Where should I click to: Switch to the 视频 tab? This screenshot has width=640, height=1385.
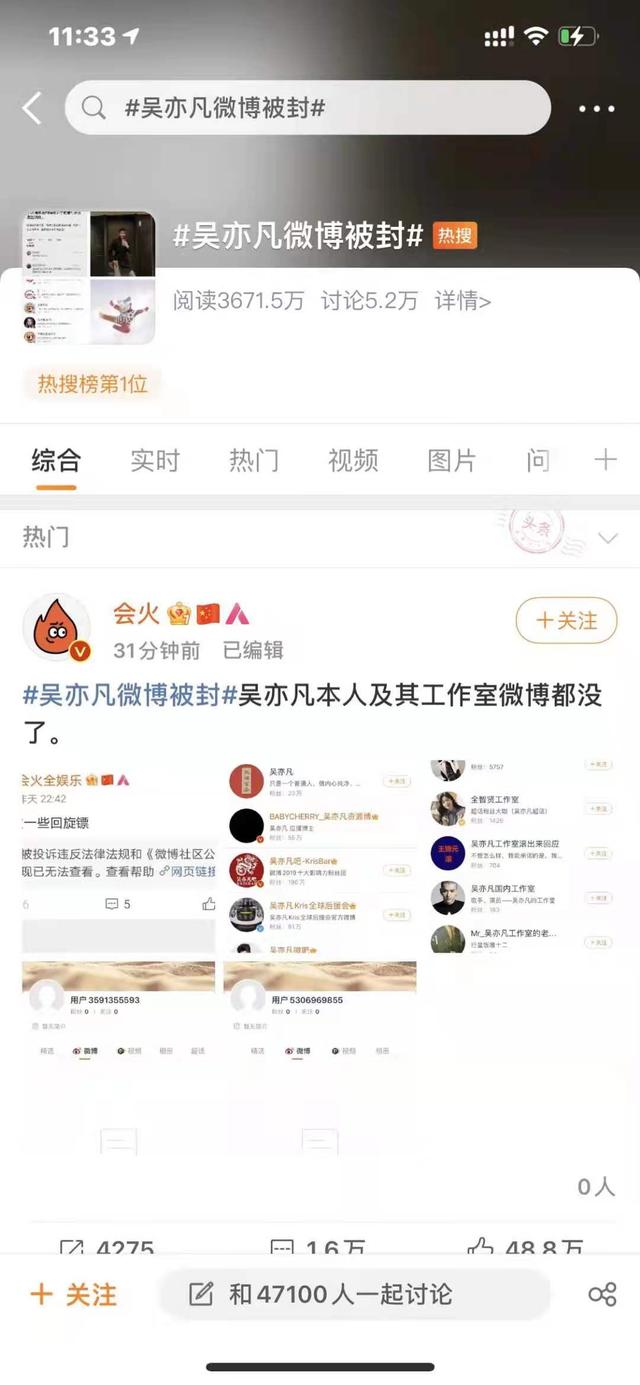353,460
